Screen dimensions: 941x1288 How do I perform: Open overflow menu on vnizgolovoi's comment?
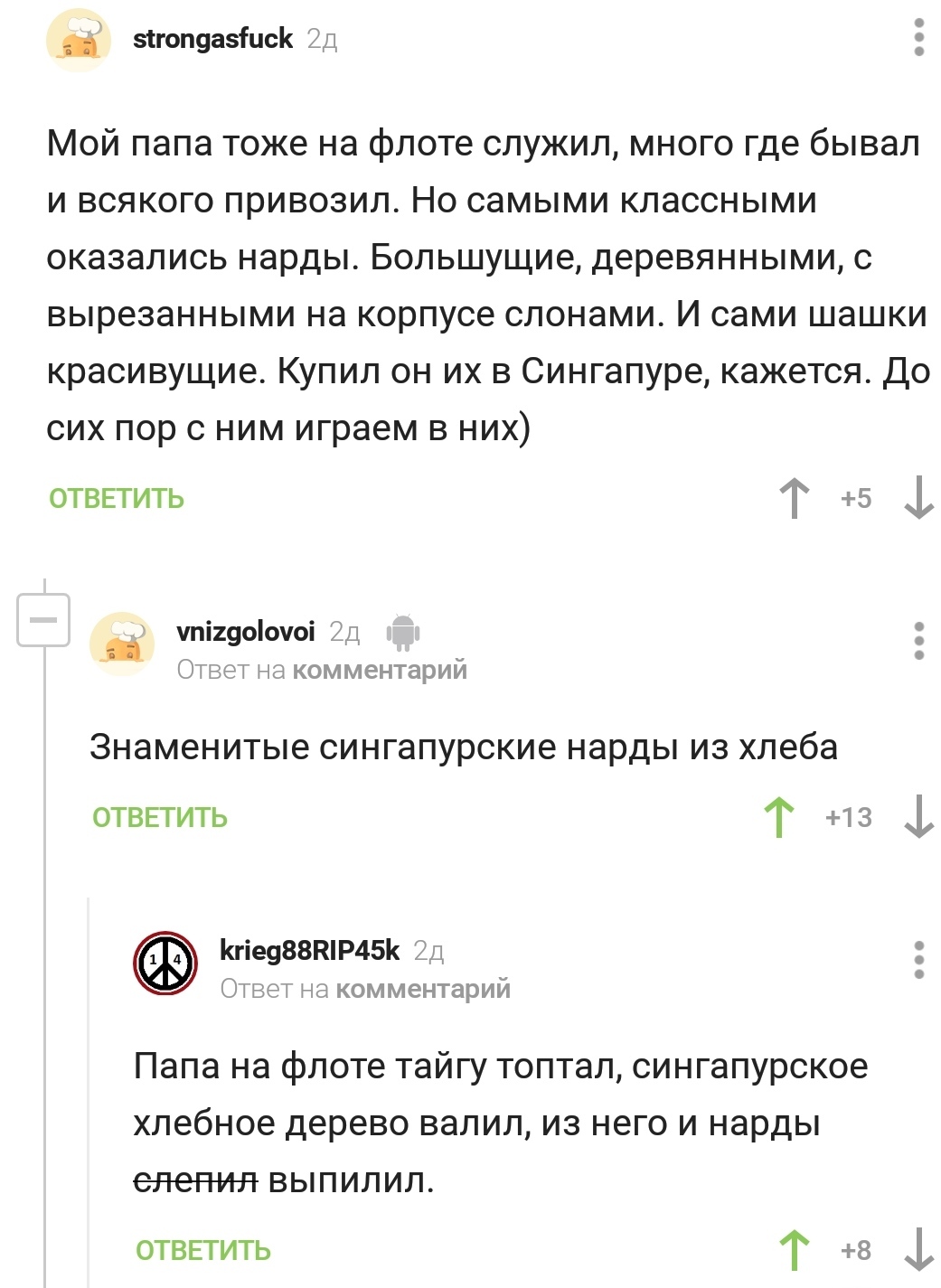pos(918,640)
